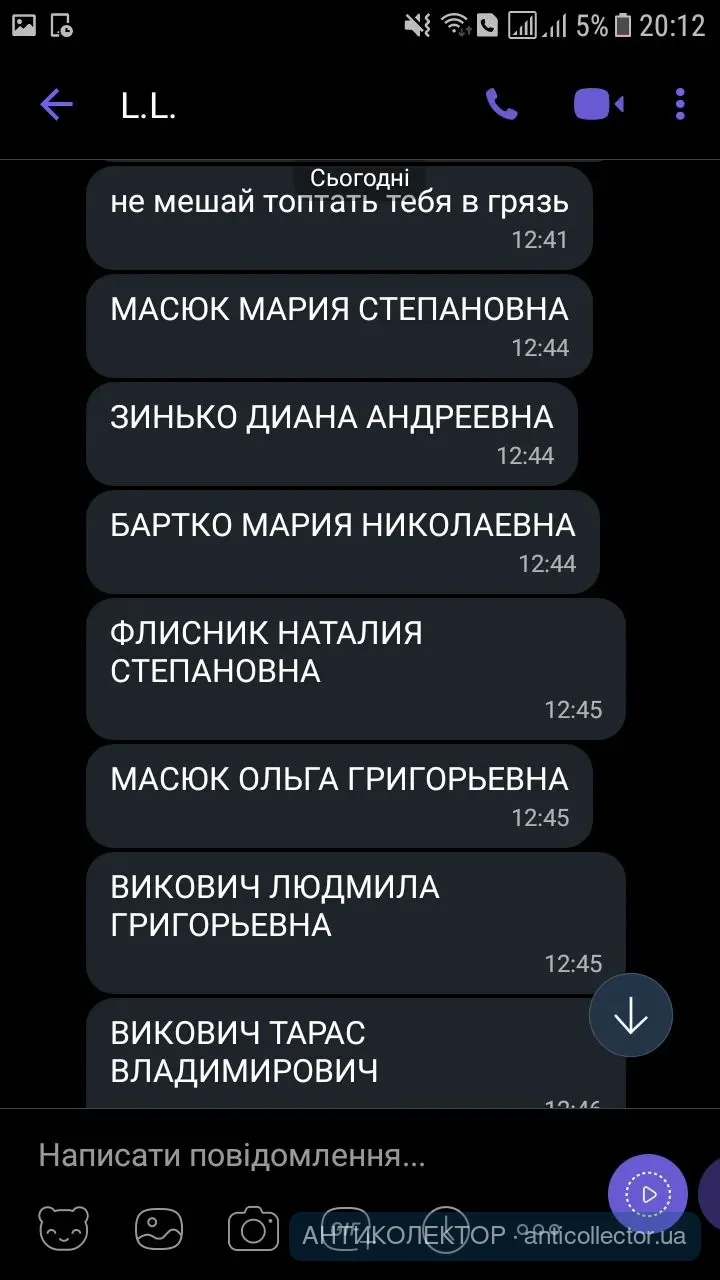The width and height of the screenshot is (720, 1280).
Task: Open the chat overflow menu
Action: pos(680,105)
